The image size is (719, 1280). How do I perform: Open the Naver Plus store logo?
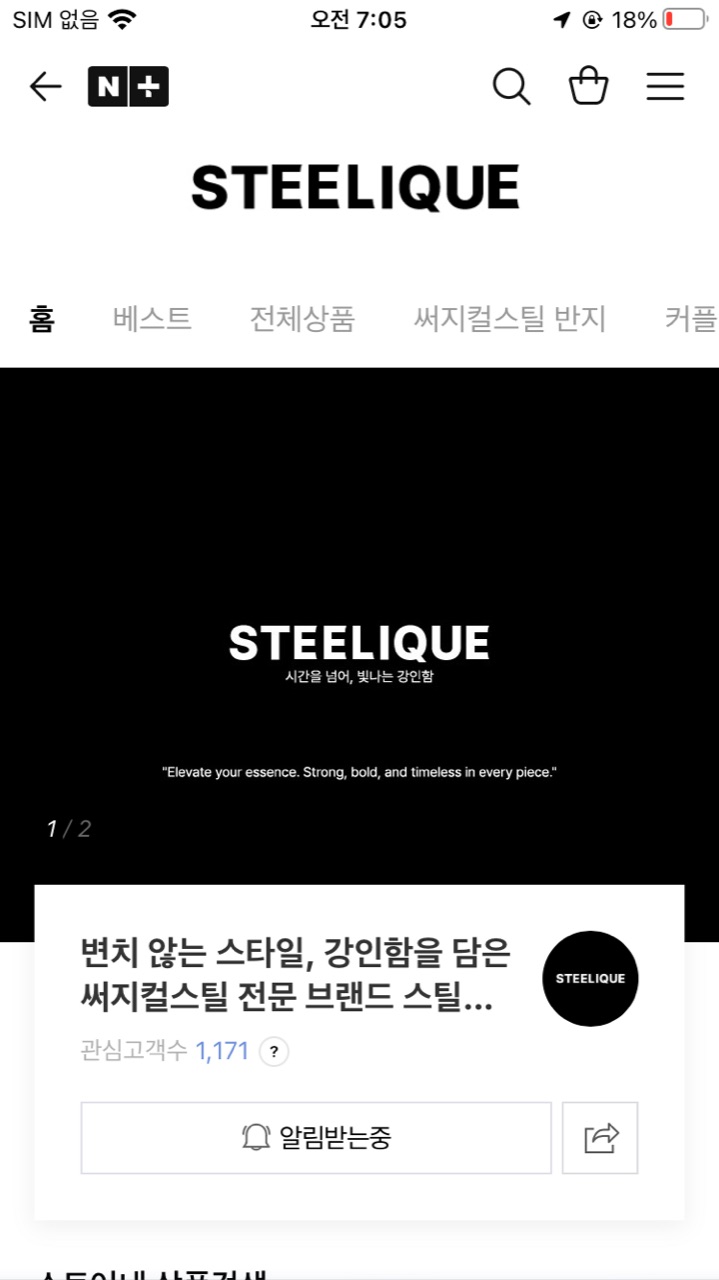pos(128,87)
